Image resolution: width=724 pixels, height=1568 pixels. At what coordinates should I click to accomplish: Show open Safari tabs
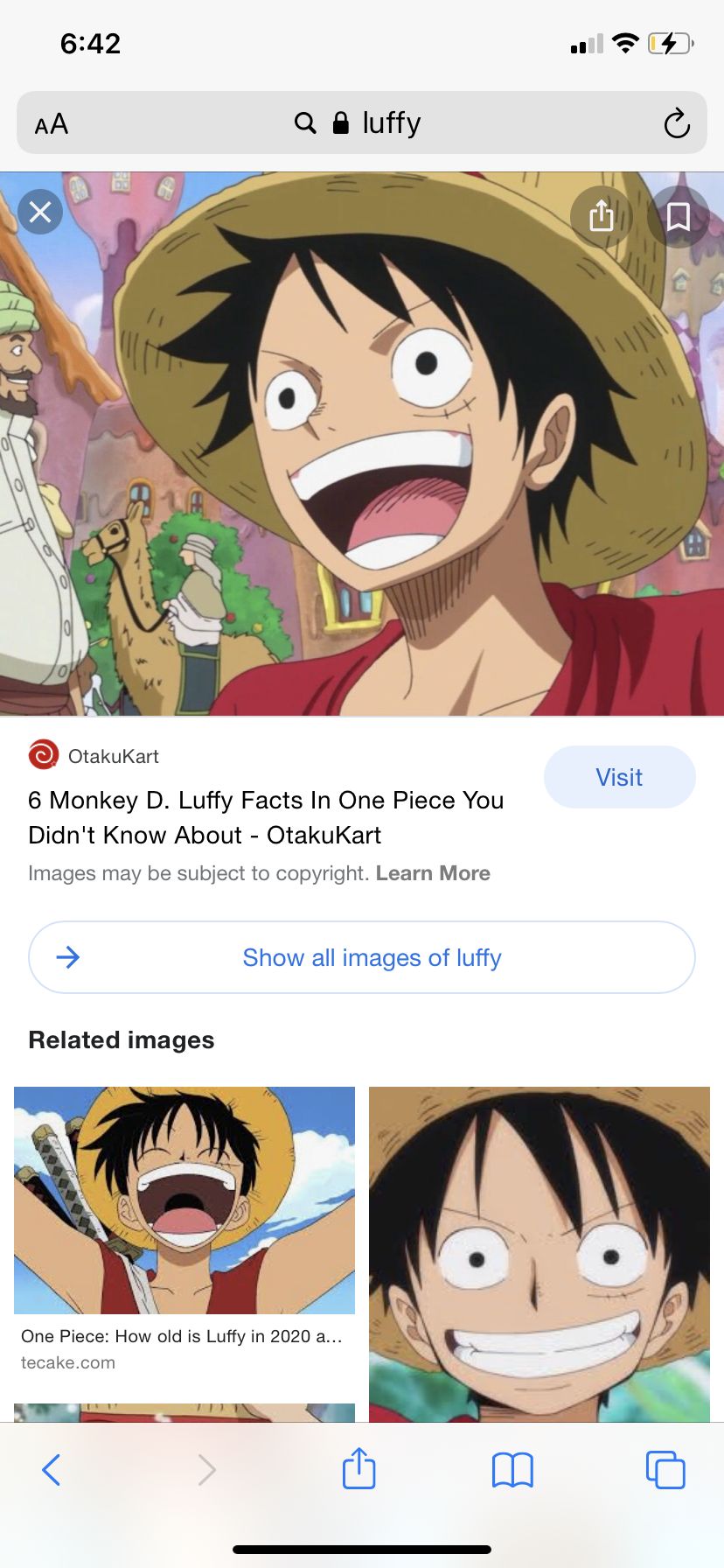[665, 1470]
